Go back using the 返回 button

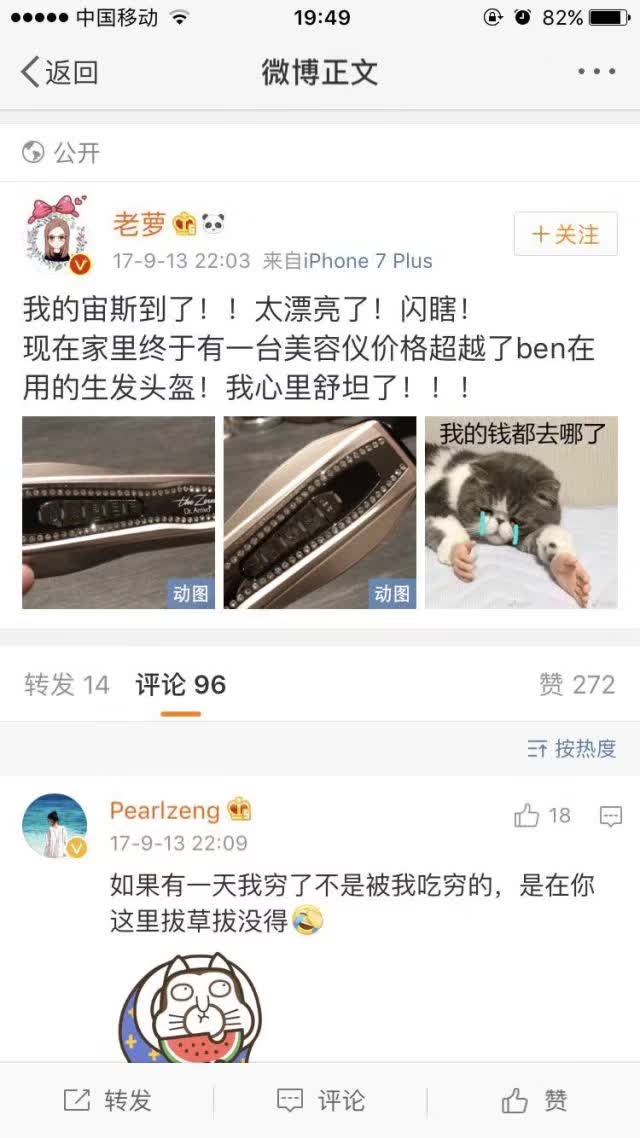(60, 72)
